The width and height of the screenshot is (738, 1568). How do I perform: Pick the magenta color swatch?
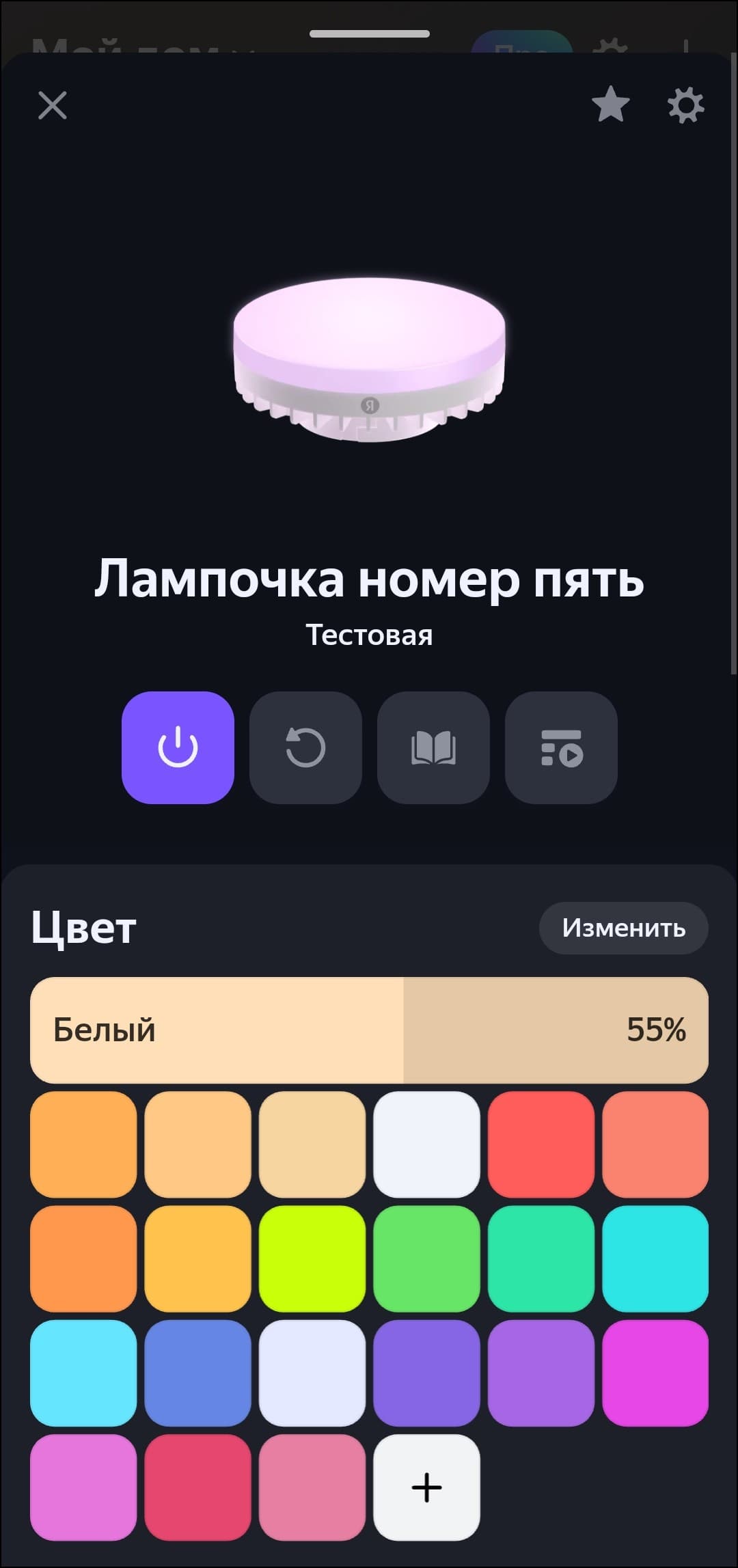(655, 1373)
